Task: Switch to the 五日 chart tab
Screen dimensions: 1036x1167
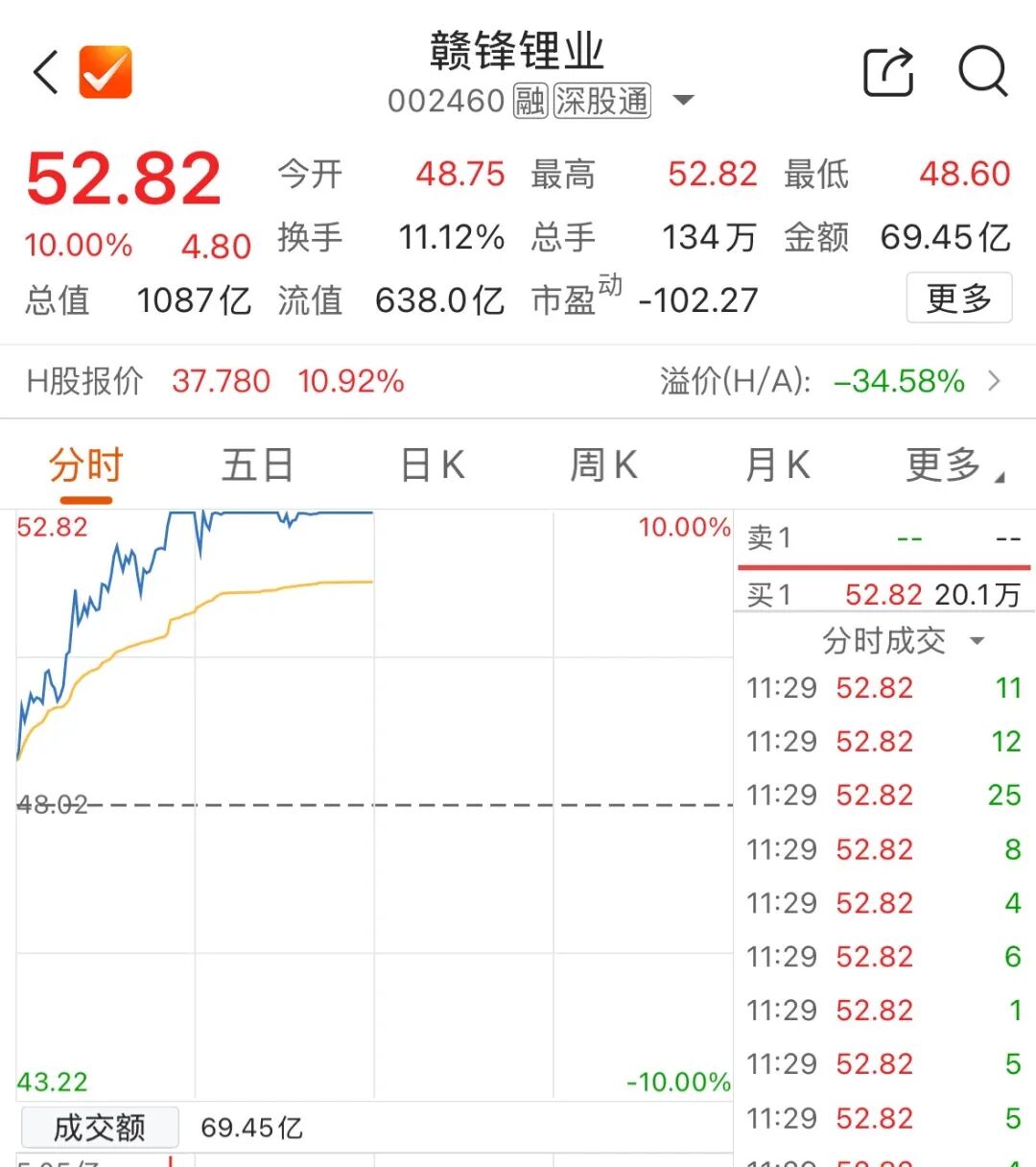Action: point(256,466)
